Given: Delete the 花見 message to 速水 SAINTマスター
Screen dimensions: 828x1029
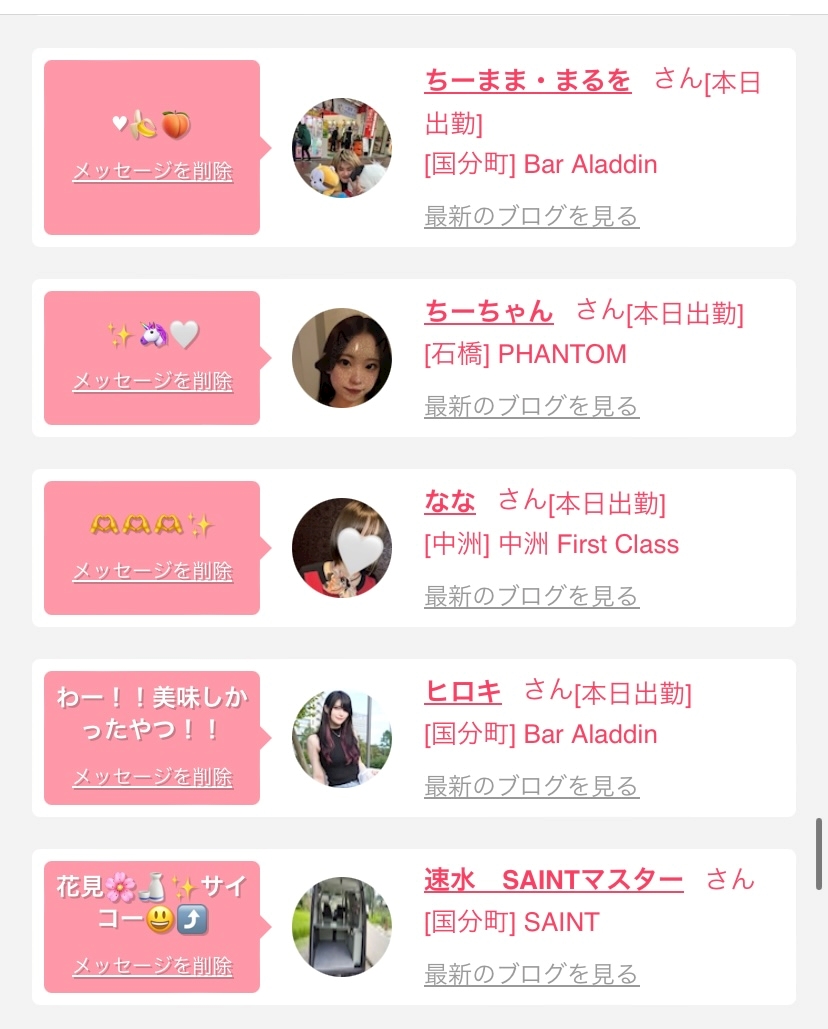Looking at the screenshot, I should click(153, 967).
